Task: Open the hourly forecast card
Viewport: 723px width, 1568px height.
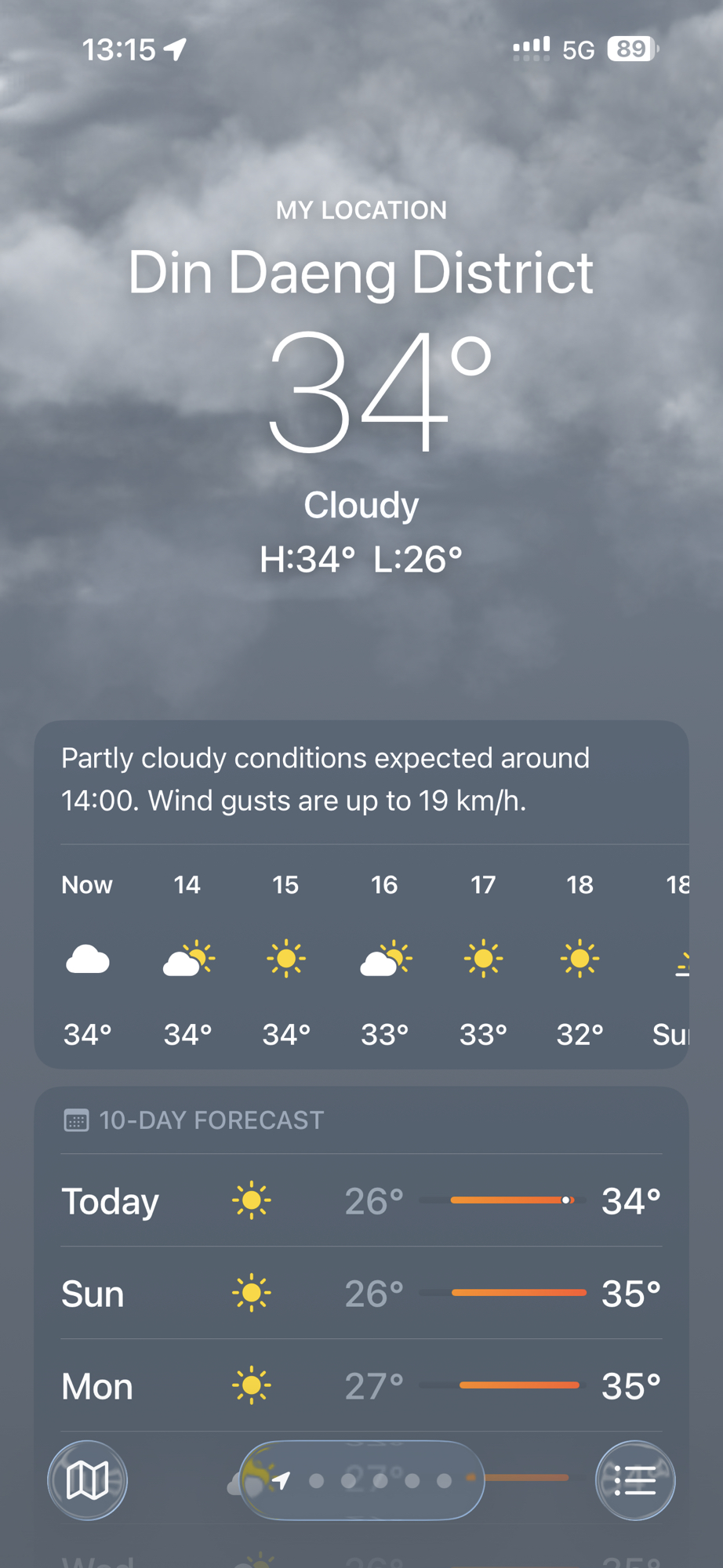Action: pyautogui.click(x=361, y=958)
